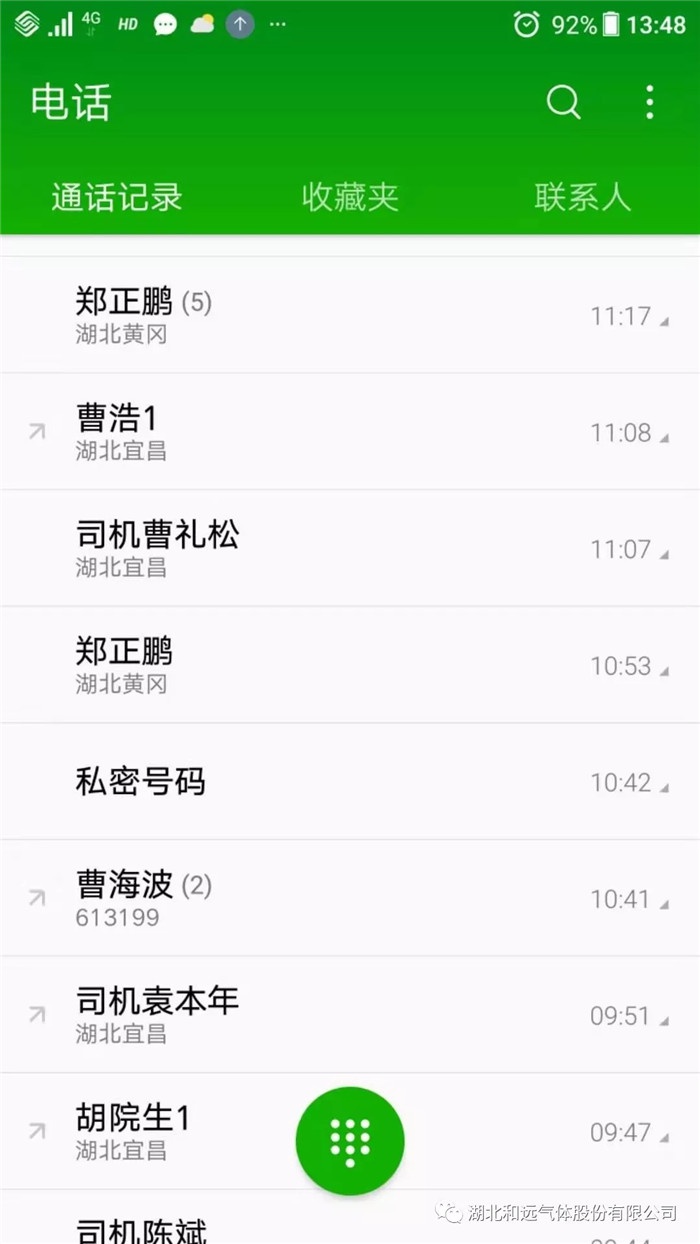Image resolution: width=700 pixels, height=1244 pixels.
Task: Open the three-dot overflow menu
Action: [650, 102]
